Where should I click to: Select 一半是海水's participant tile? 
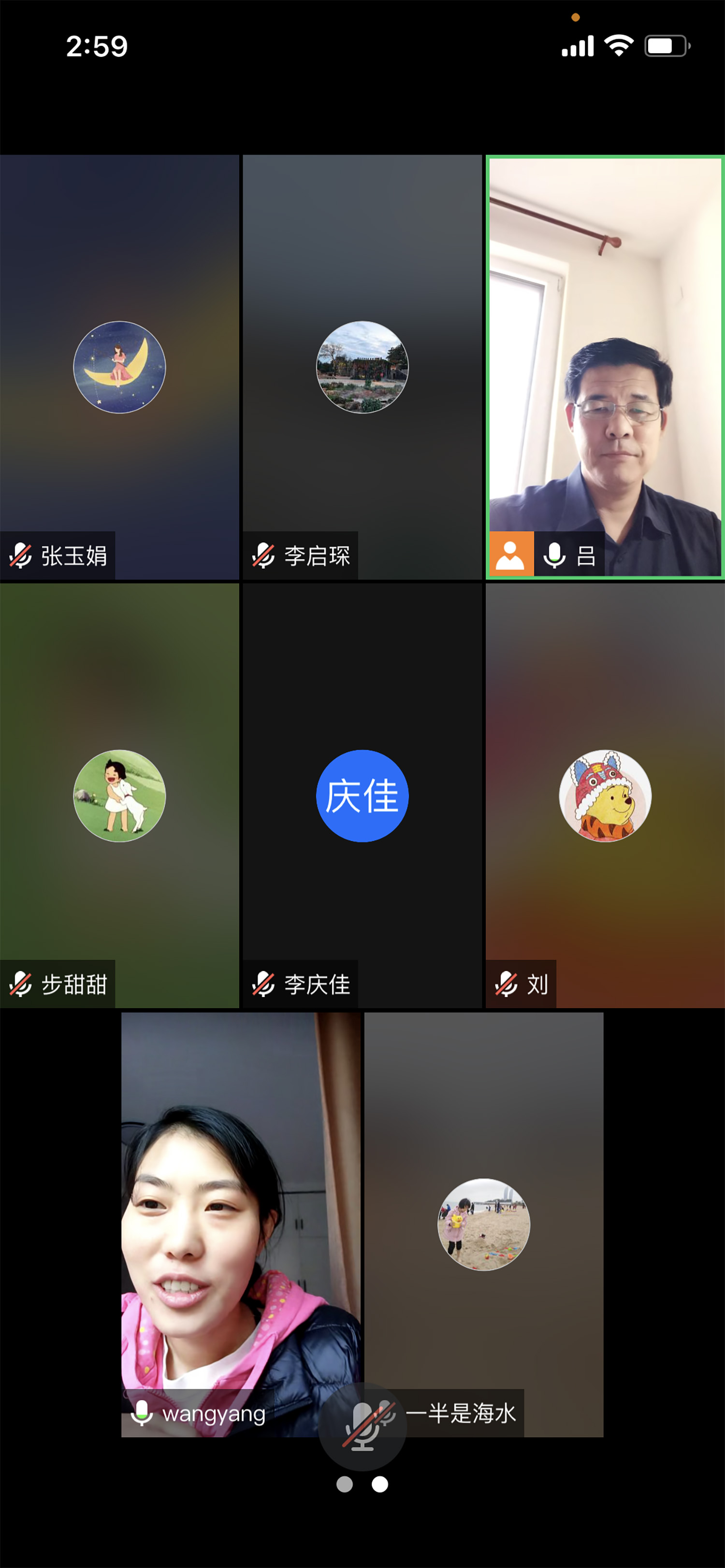pos(484,1225)
